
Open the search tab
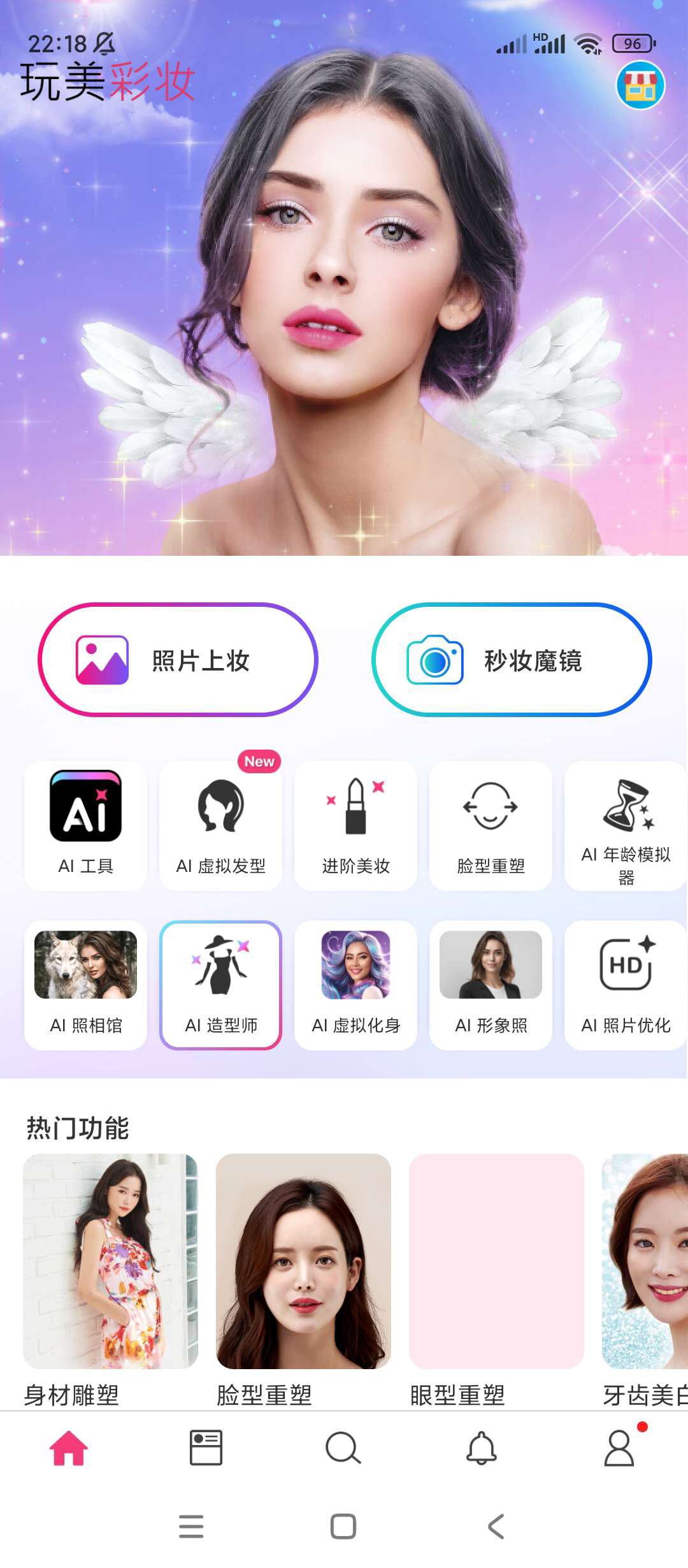(343, 1448)
